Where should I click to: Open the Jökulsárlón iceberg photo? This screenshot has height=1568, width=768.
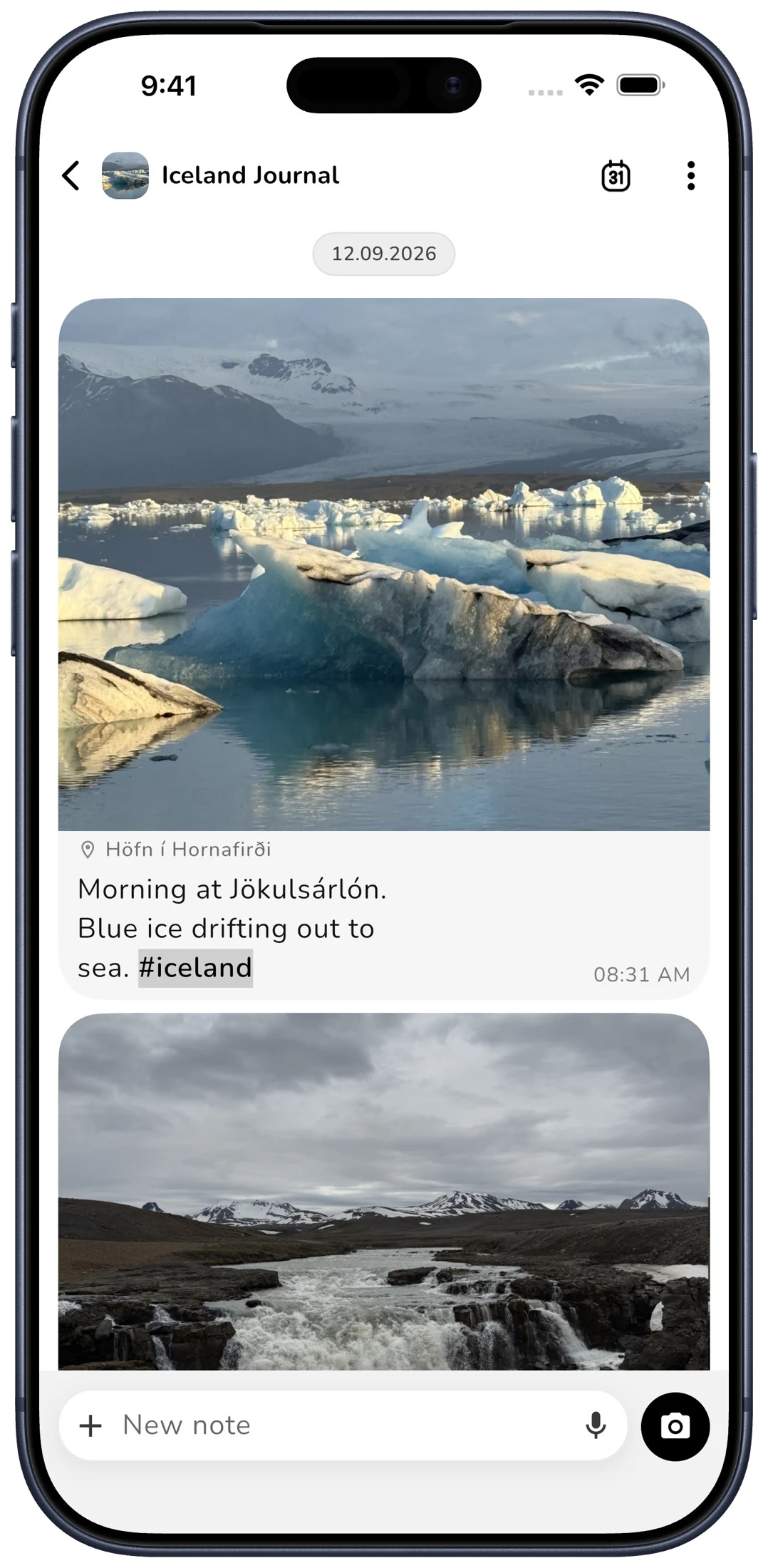click(384, 564)
